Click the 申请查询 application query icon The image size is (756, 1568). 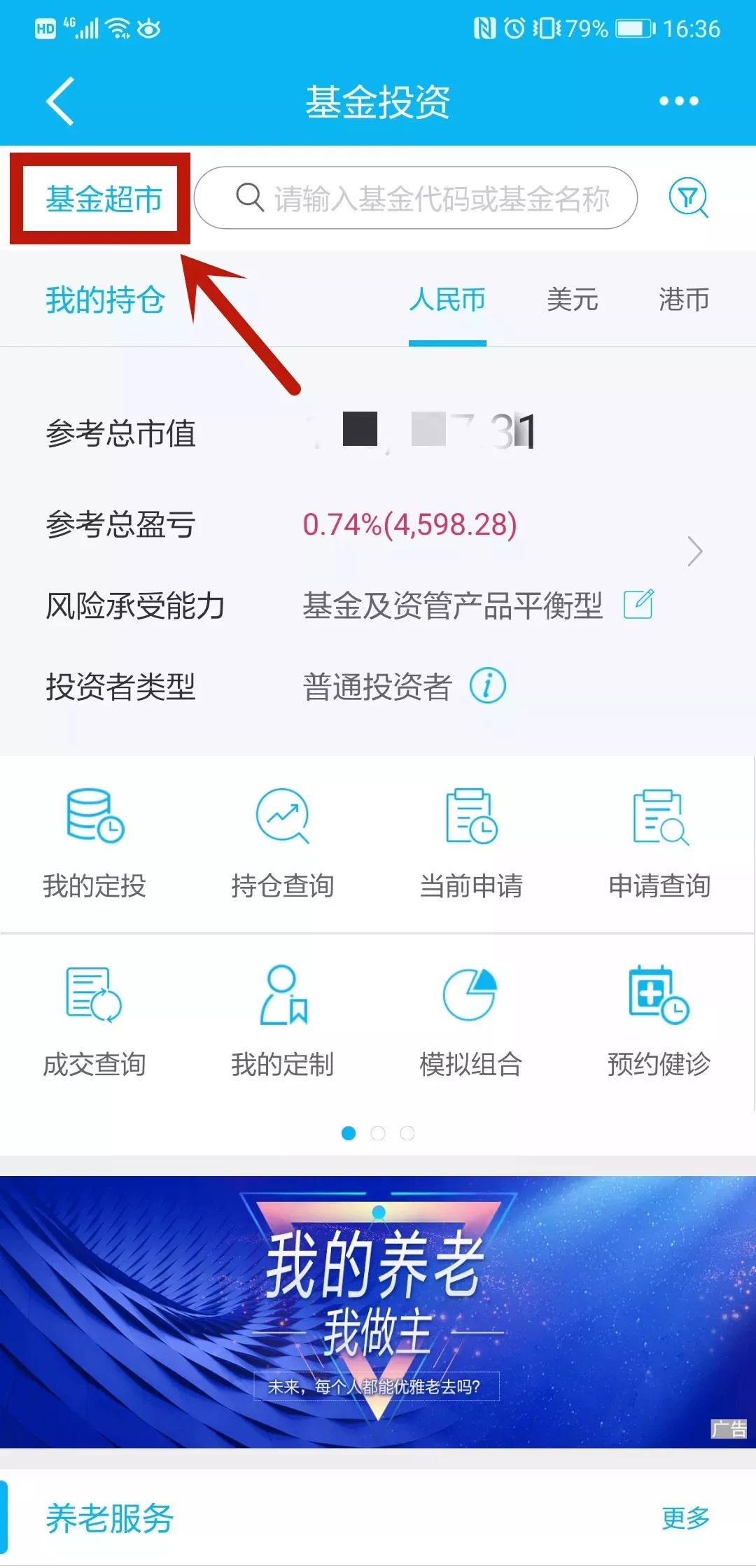(658, 840)
